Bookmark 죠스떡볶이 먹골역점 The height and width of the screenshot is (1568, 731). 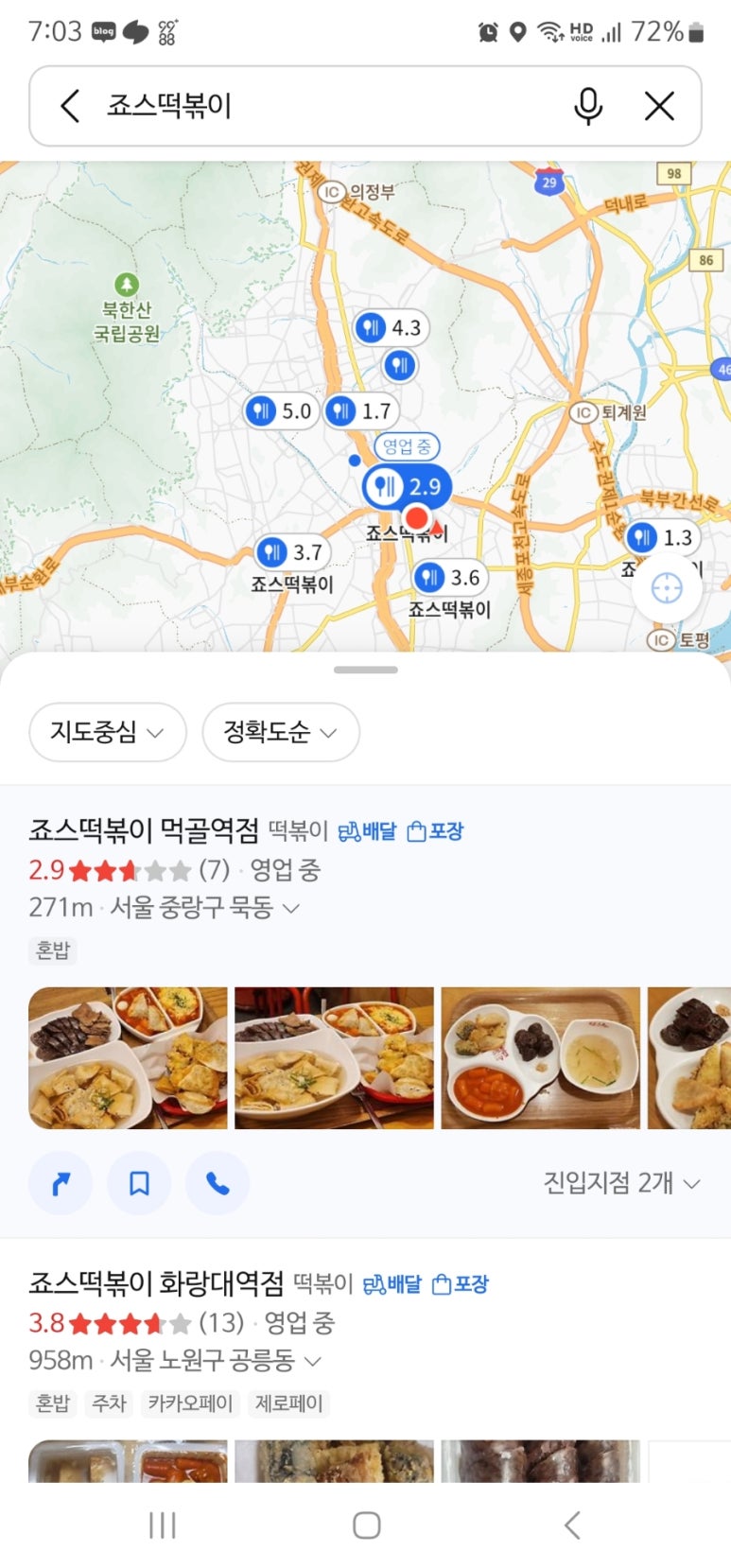(139, 1183)
